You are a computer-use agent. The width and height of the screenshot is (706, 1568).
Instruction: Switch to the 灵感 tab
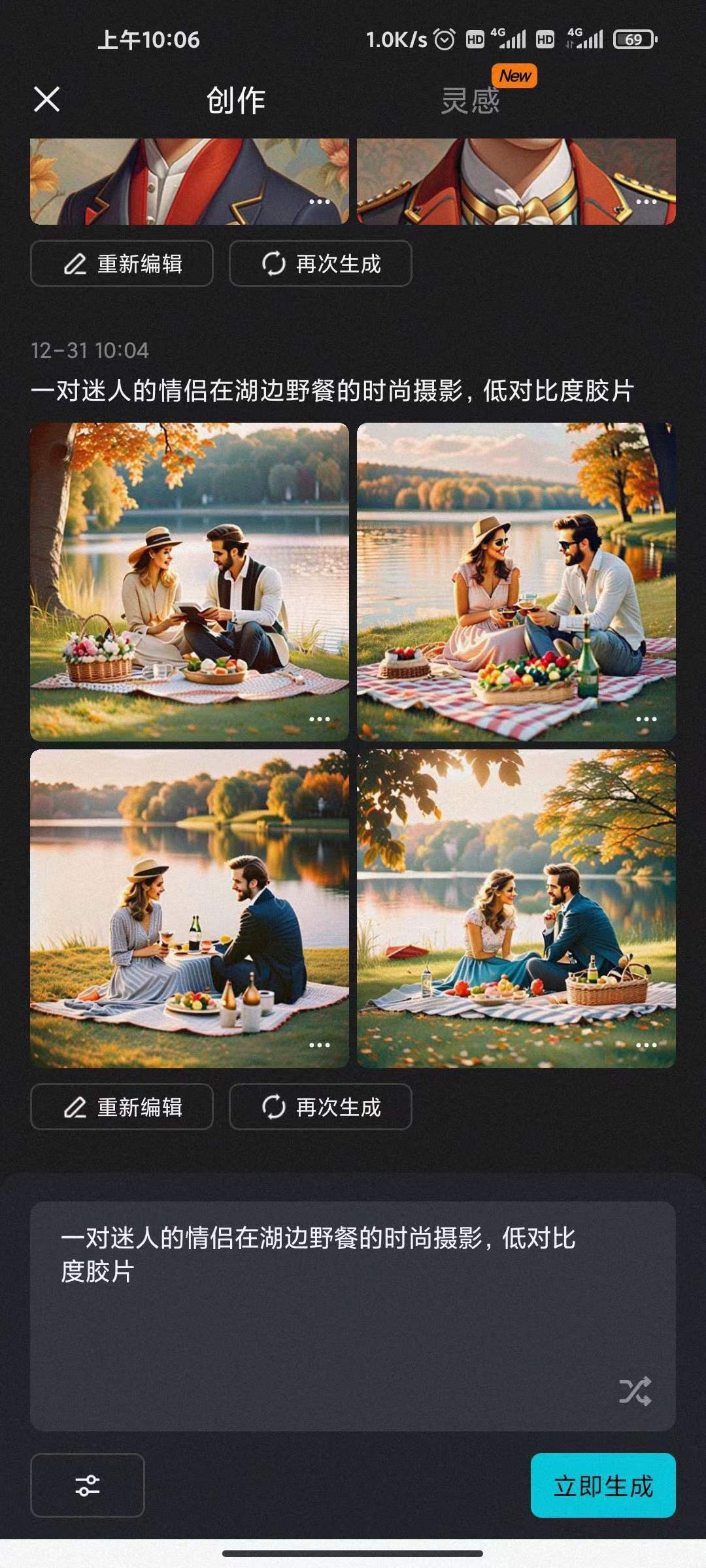click(x=470, y=101)
